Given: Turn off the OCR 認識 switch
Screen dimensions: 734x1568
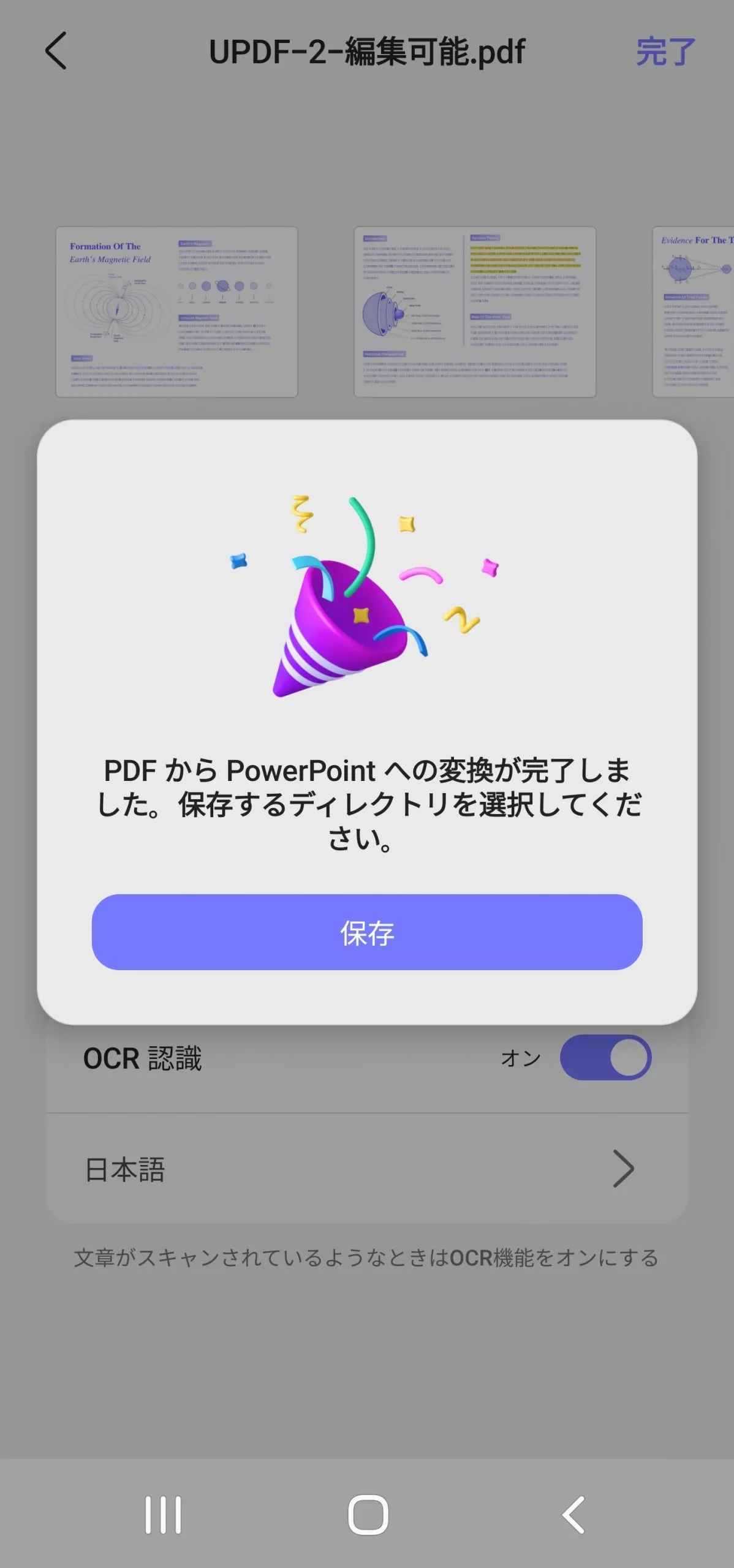Looking at the screenshot, I should (x=605, y=1057).
